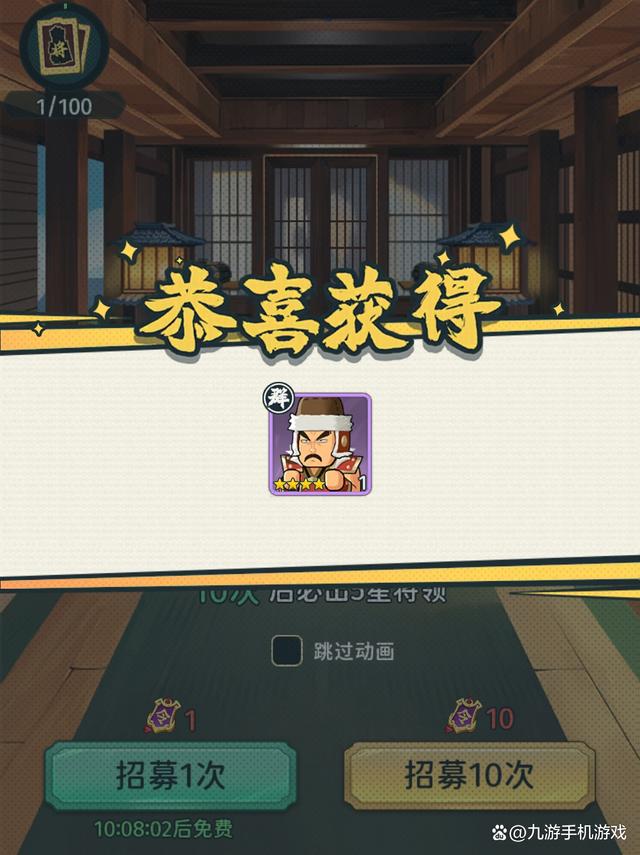Open the obtained four-star general card

point(319,444)
